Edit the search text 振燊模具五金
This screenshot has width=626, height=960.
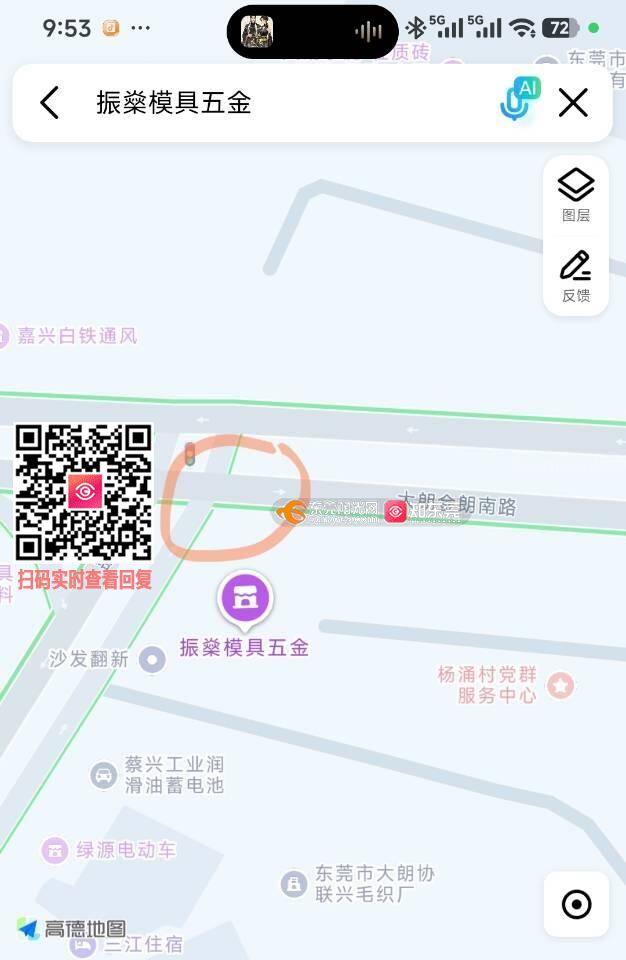coord(174,102)
